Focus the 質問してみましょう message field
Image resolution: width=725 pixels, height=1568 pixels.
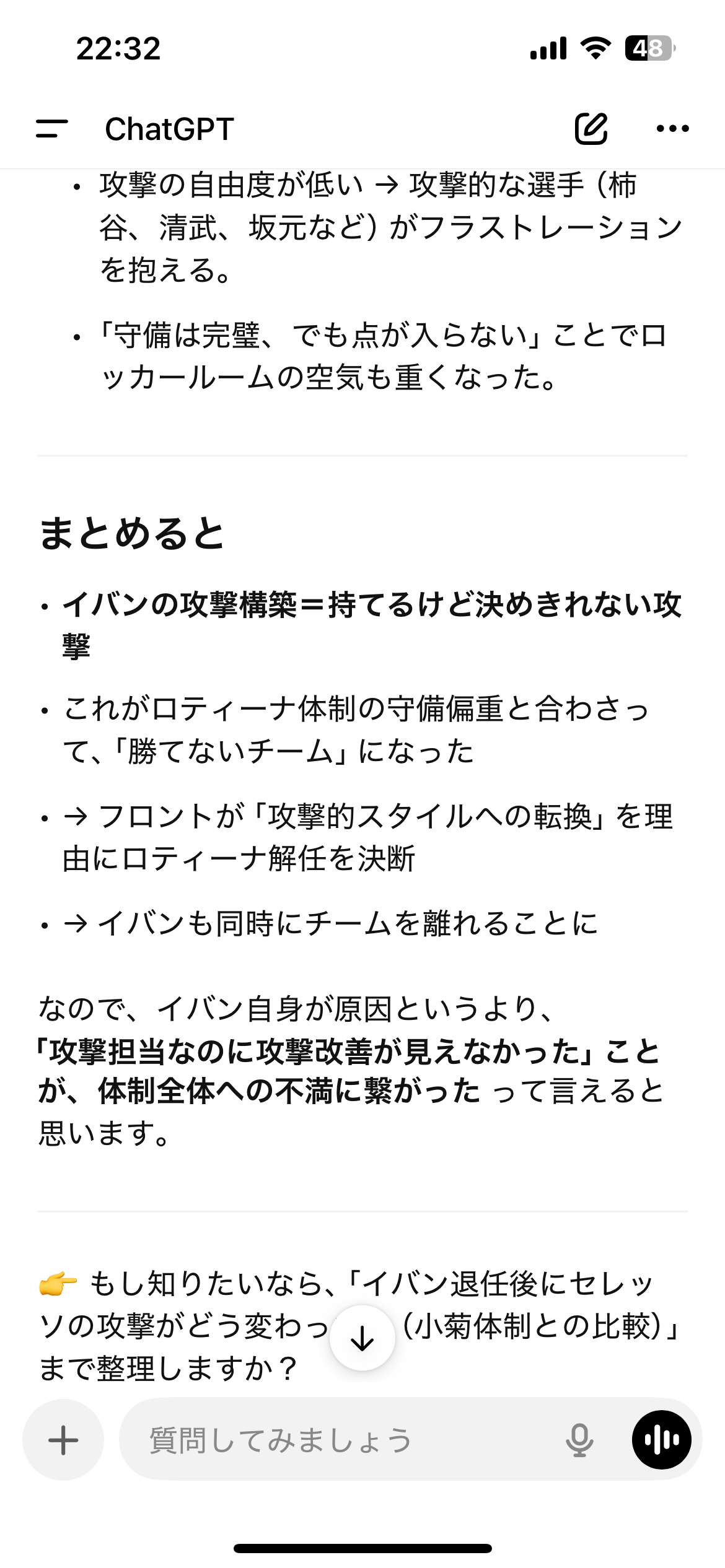(347, 1439)
